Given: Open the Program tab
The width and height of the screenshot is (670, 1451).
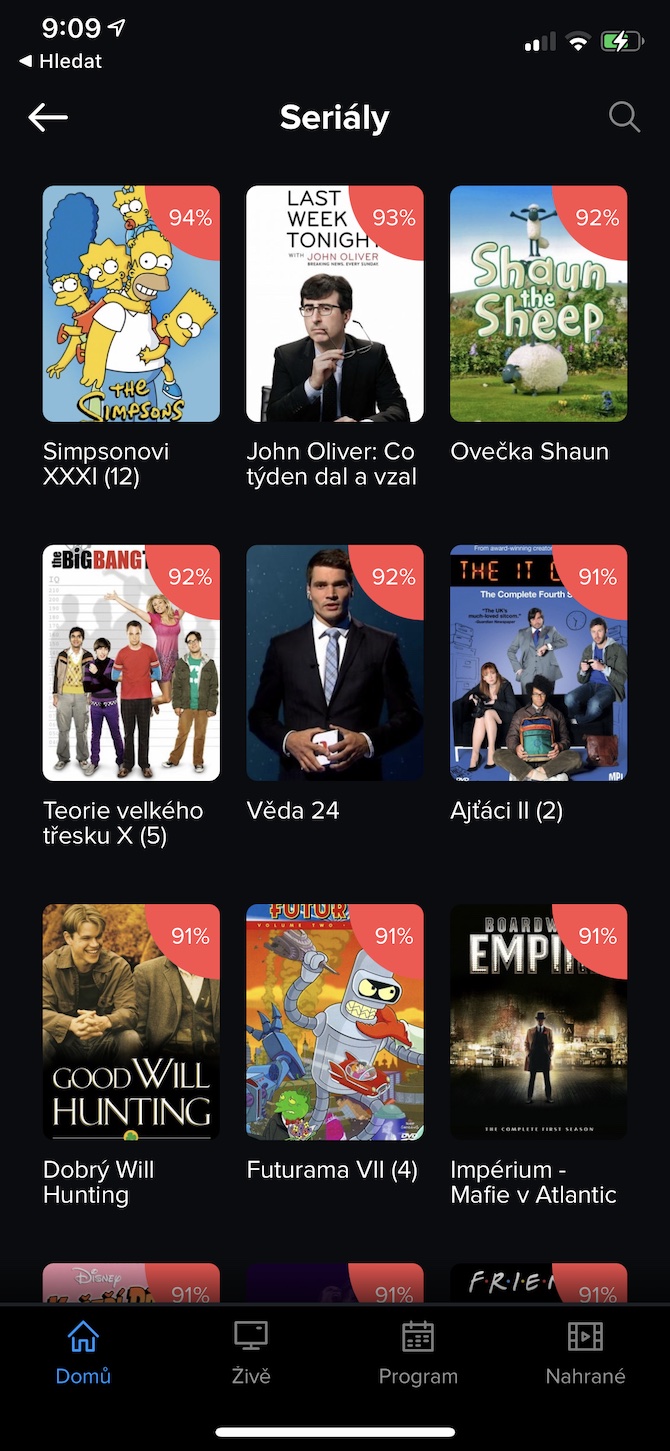Looking at the screenshot, I should click(418, 1353).
